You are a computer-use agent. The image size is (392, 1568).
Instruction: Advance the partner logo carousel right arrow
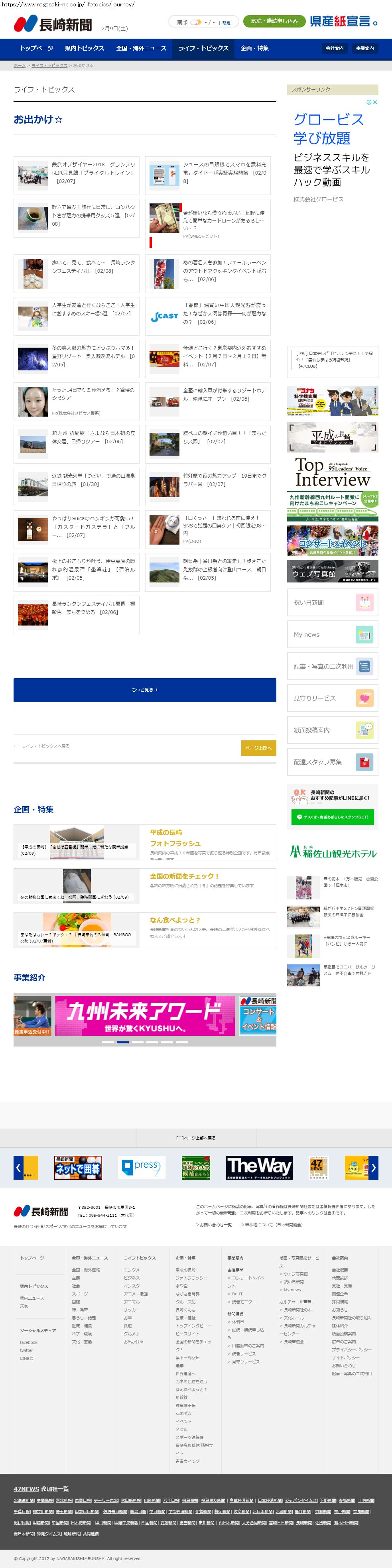(373, 1167)
